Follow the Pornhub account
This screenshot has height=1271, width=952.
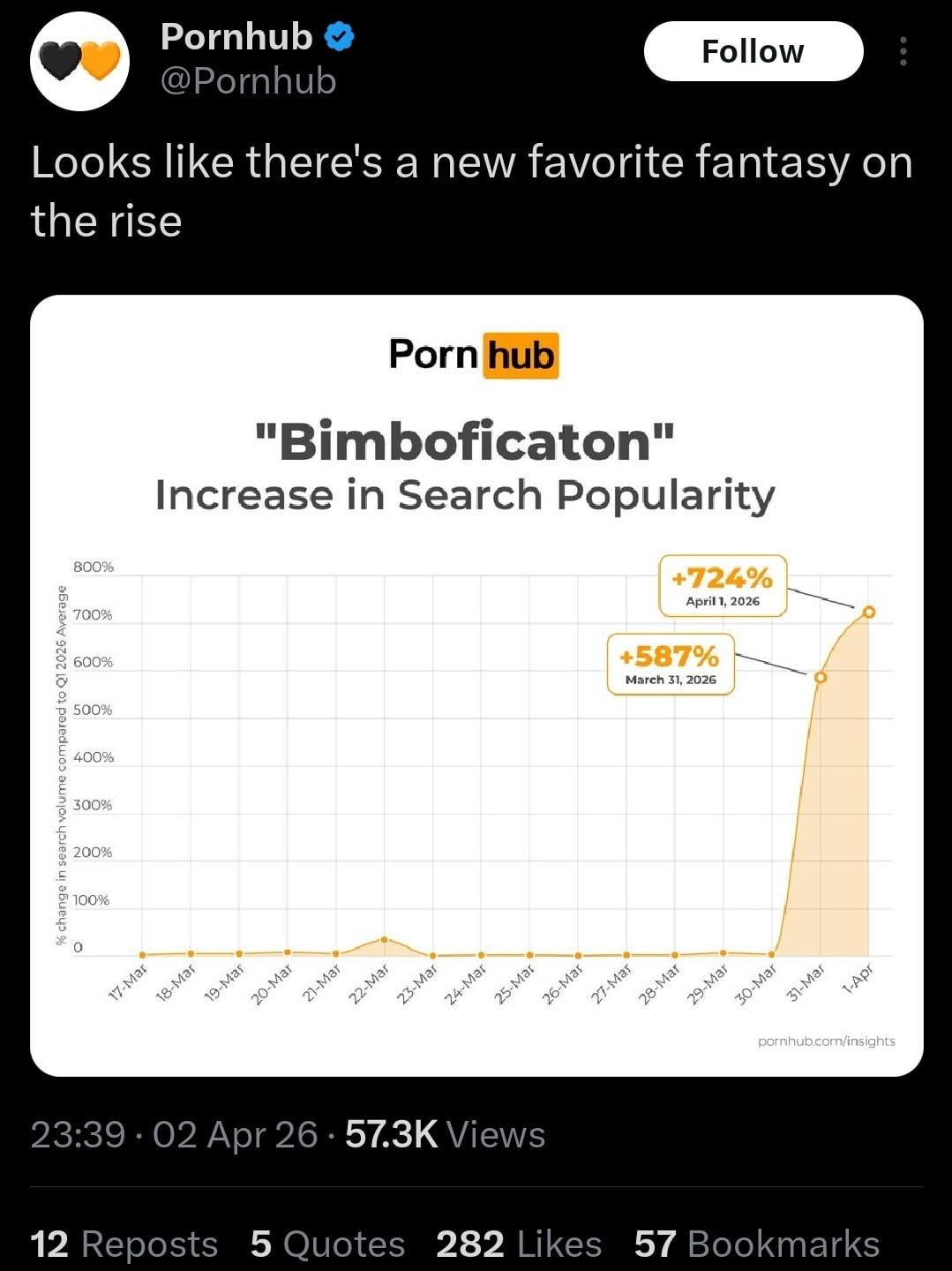click(753, 51)
